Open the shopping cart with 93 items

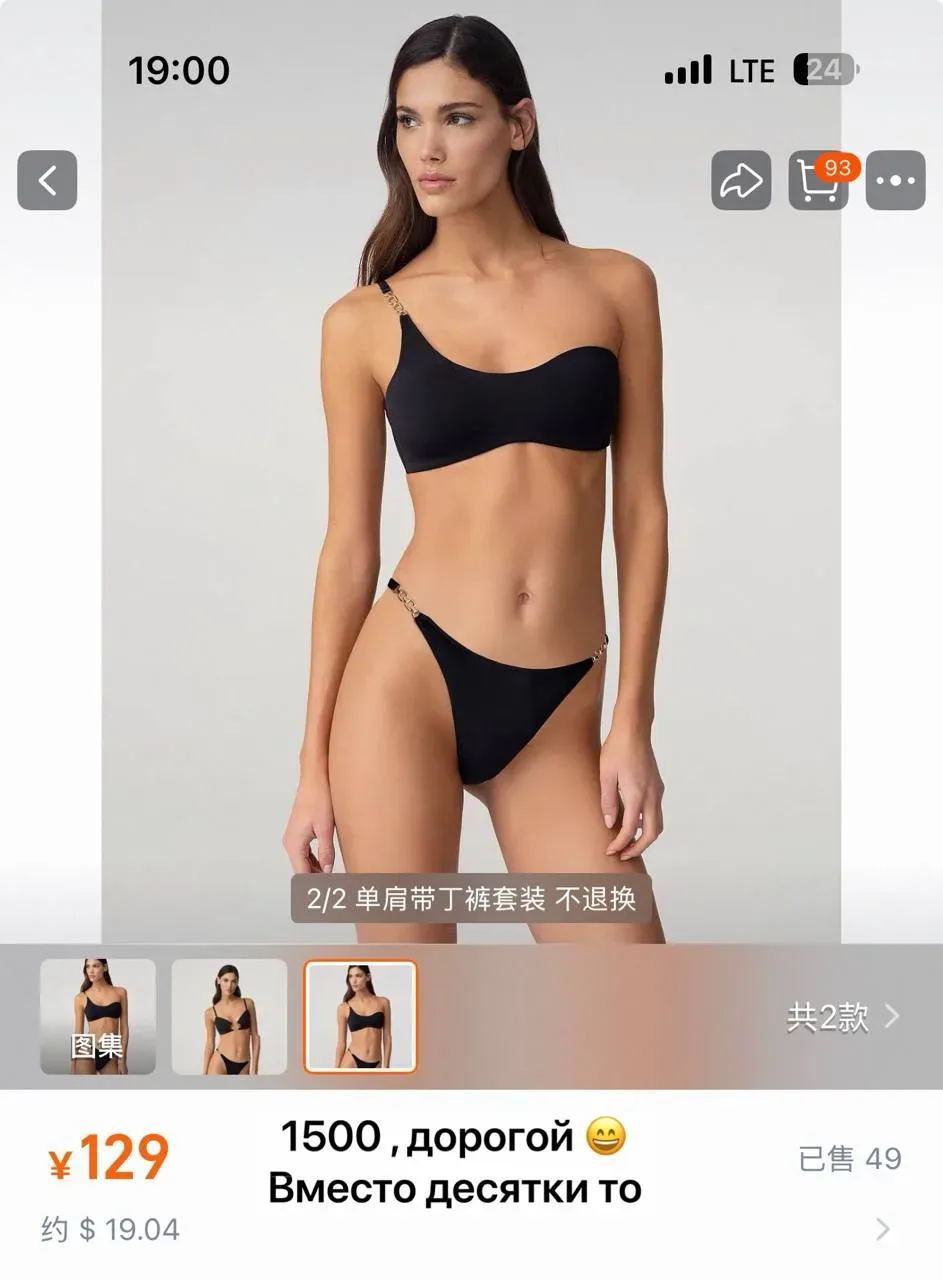[x=818, y=181]
